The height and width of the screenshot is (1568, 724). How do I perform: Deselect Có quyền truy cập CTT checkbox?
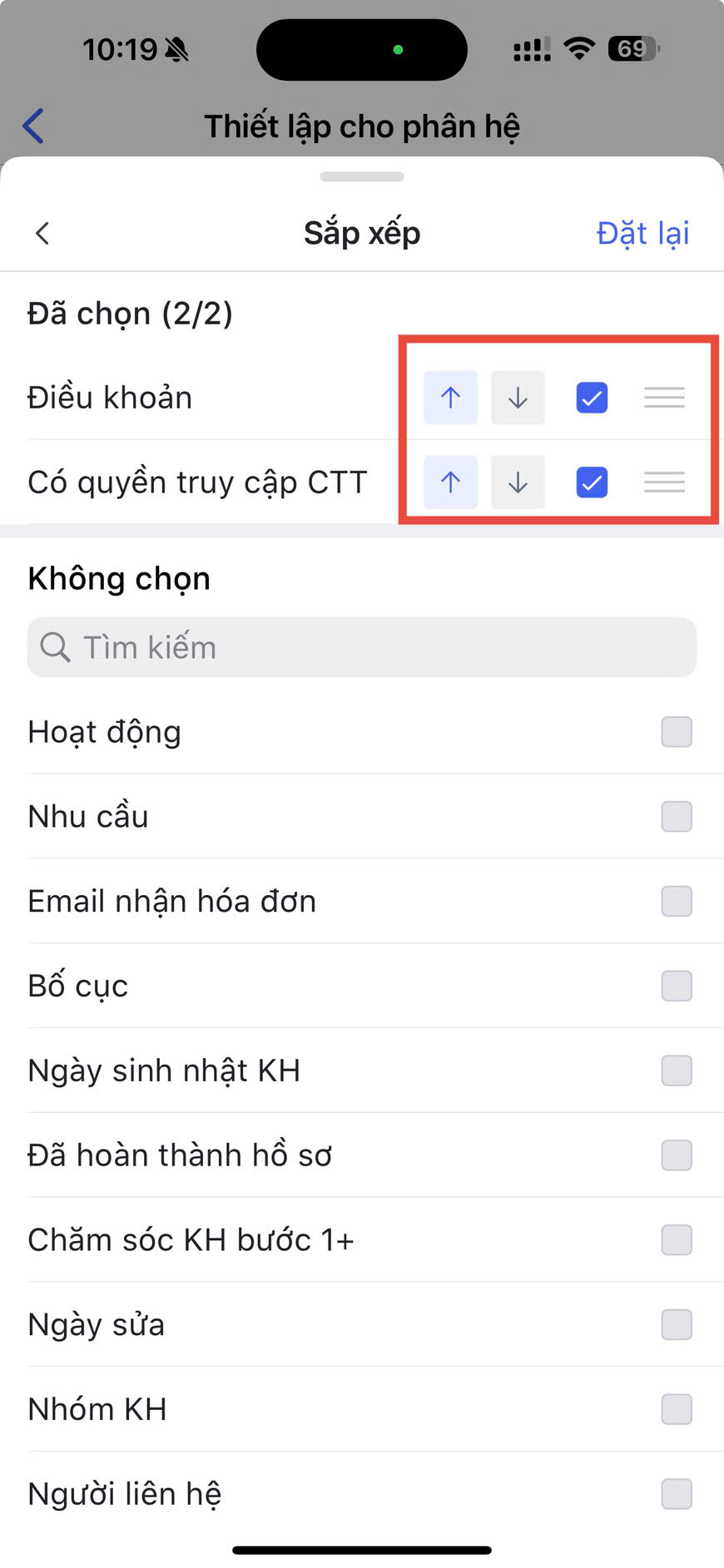tap(592, 482)
